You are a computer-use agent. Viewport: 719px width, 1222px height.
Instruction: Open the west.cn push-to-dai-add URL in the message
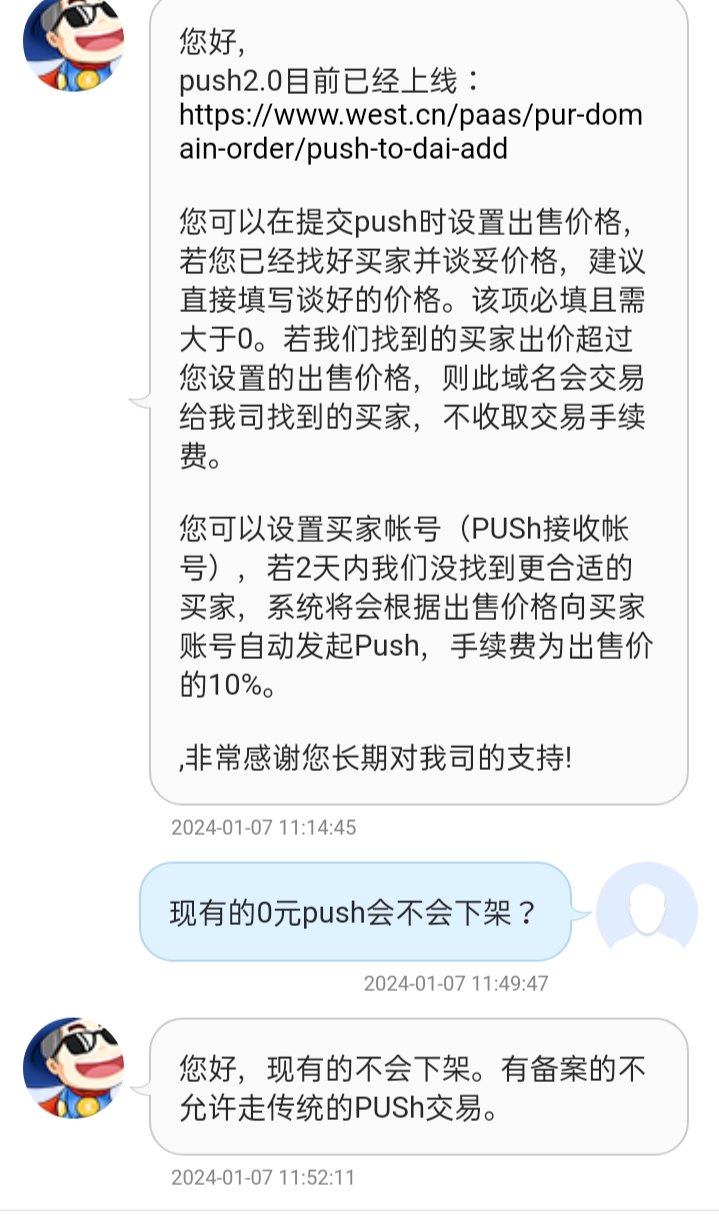[410, 132]
